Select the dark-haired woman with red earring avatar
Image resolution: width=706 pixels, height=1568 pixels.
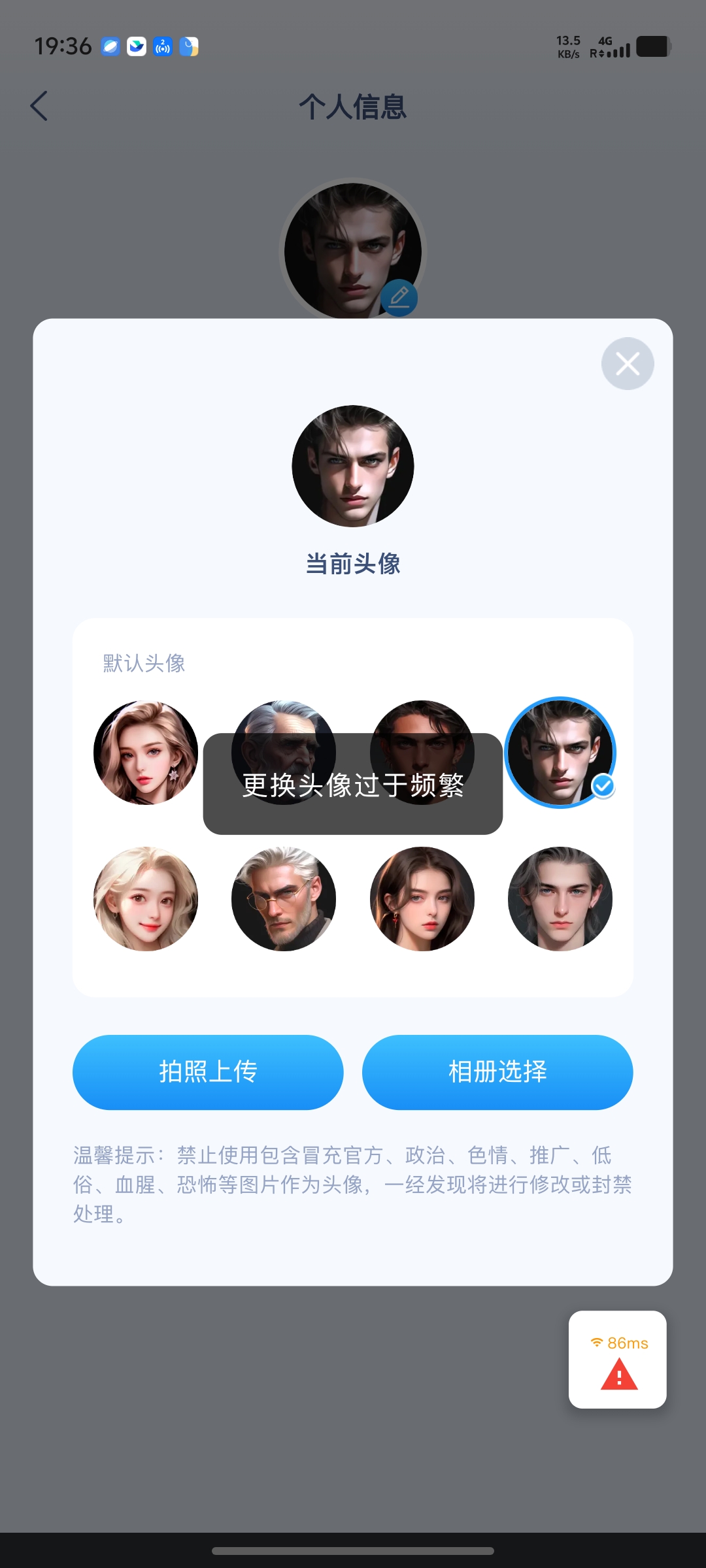[x=422, y=899]
